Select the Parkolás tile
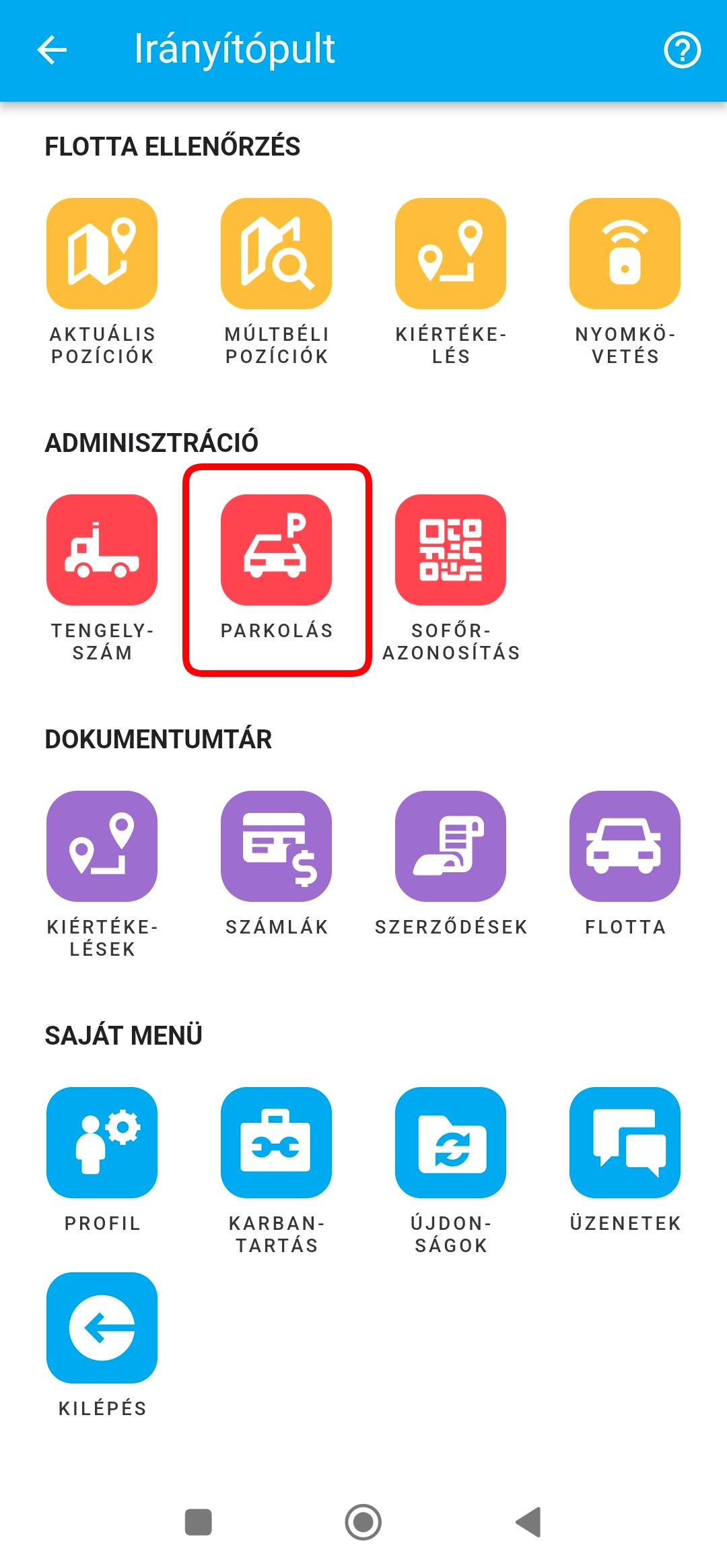Image resolution: width=727 pixels, height=1568 pixels. click(276, 550)
